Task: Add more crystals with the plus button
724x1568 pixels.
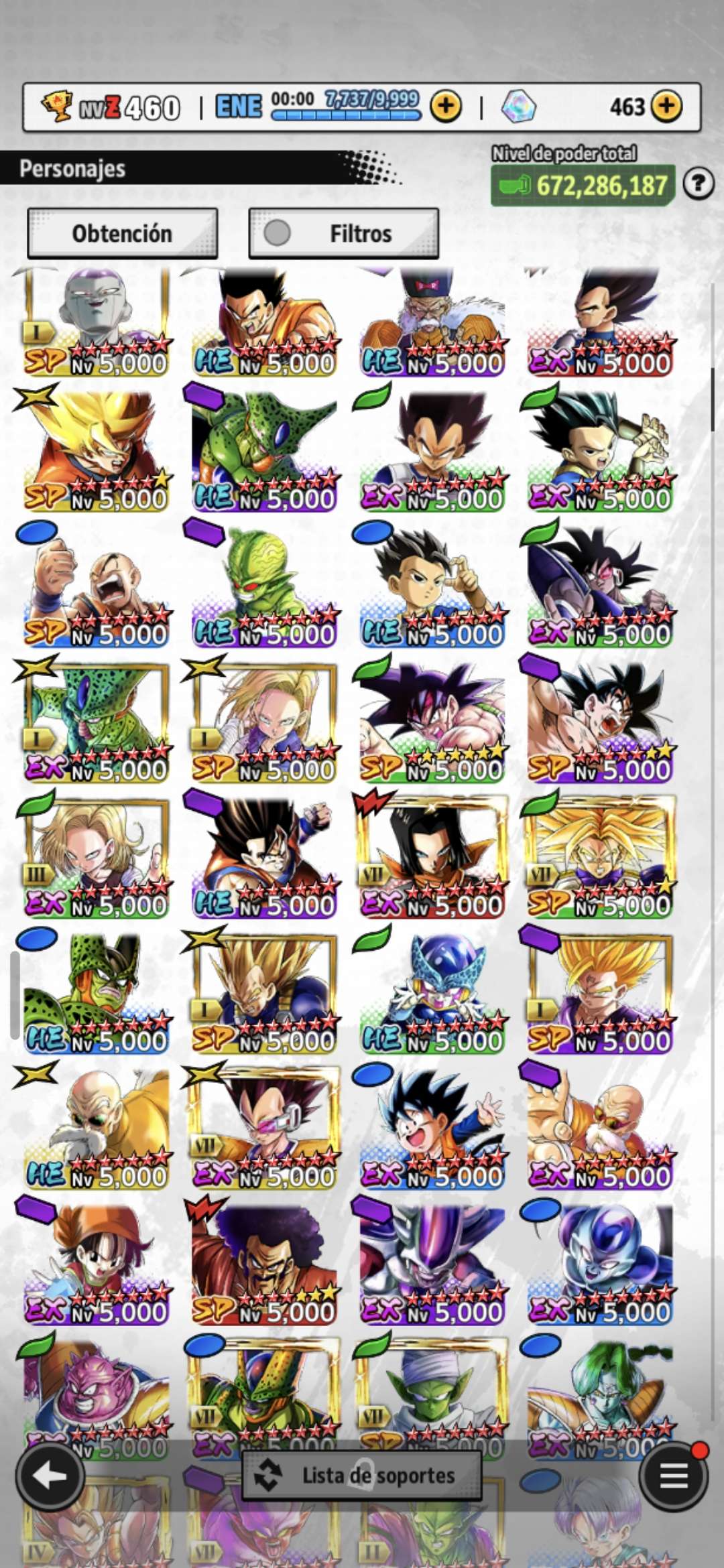Action: click(666, 106)
